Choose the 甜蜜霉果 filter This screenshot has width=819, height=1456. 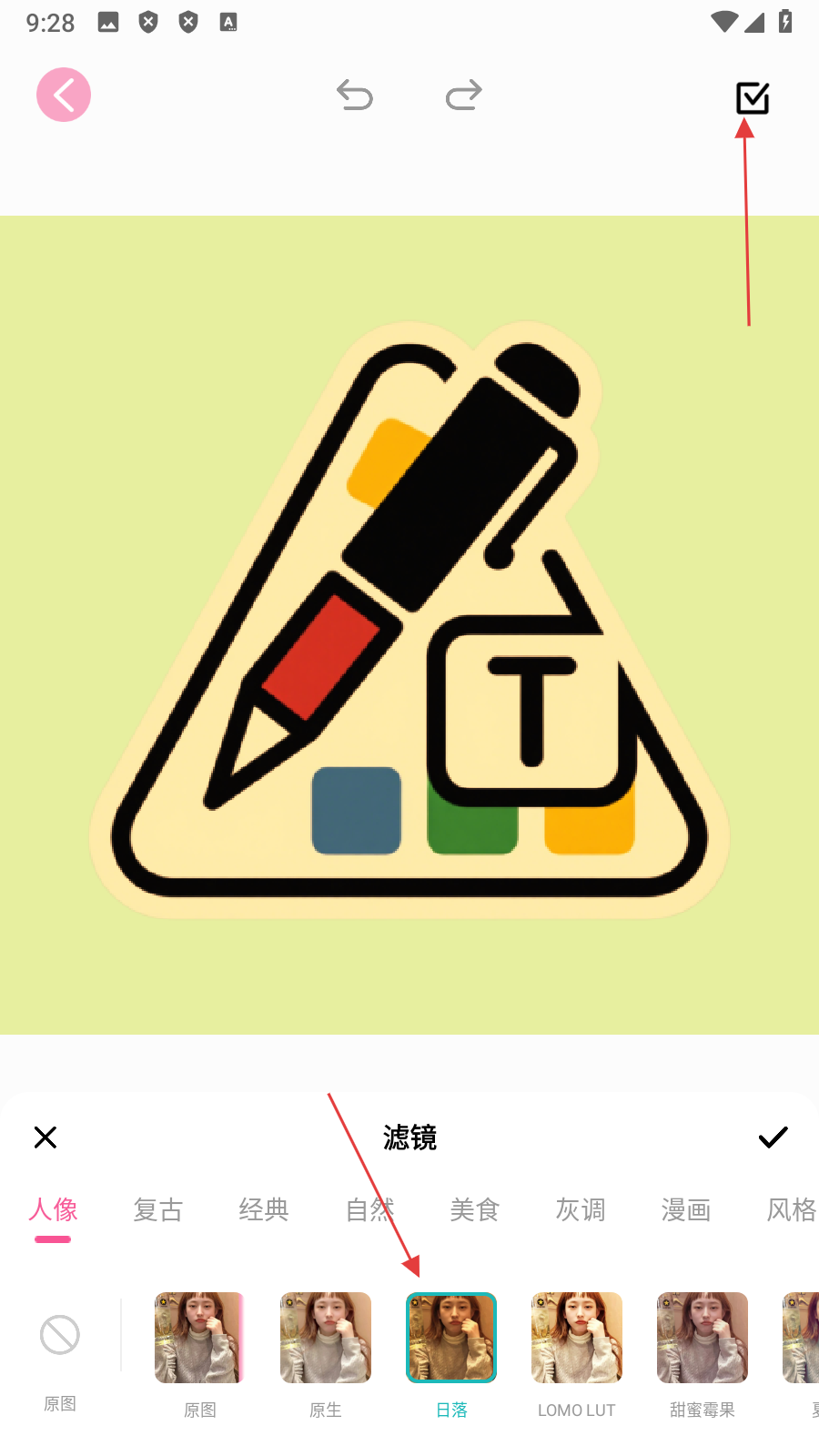click(x=703, y=1338)
